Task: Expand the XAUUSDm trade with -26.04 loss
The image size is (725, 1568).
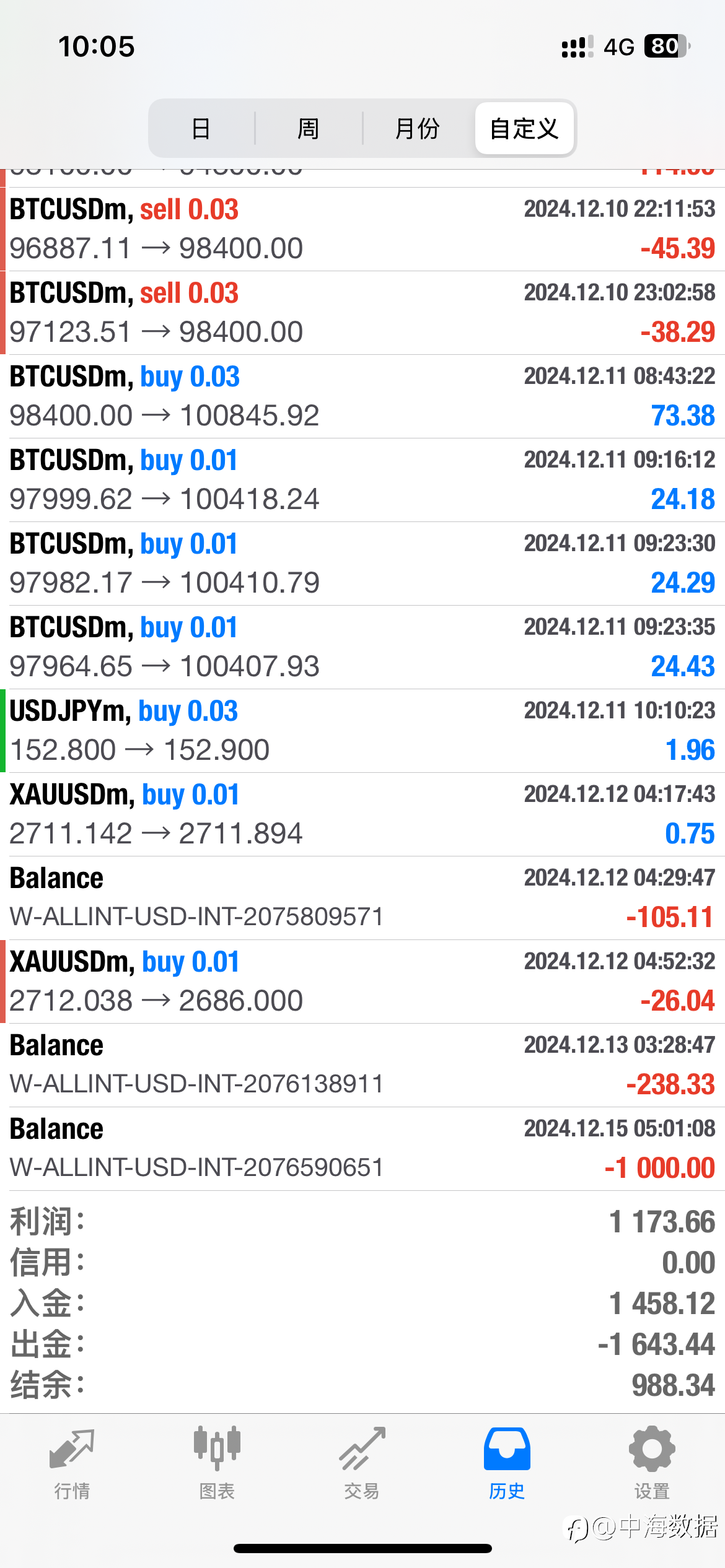Action: 362,982
